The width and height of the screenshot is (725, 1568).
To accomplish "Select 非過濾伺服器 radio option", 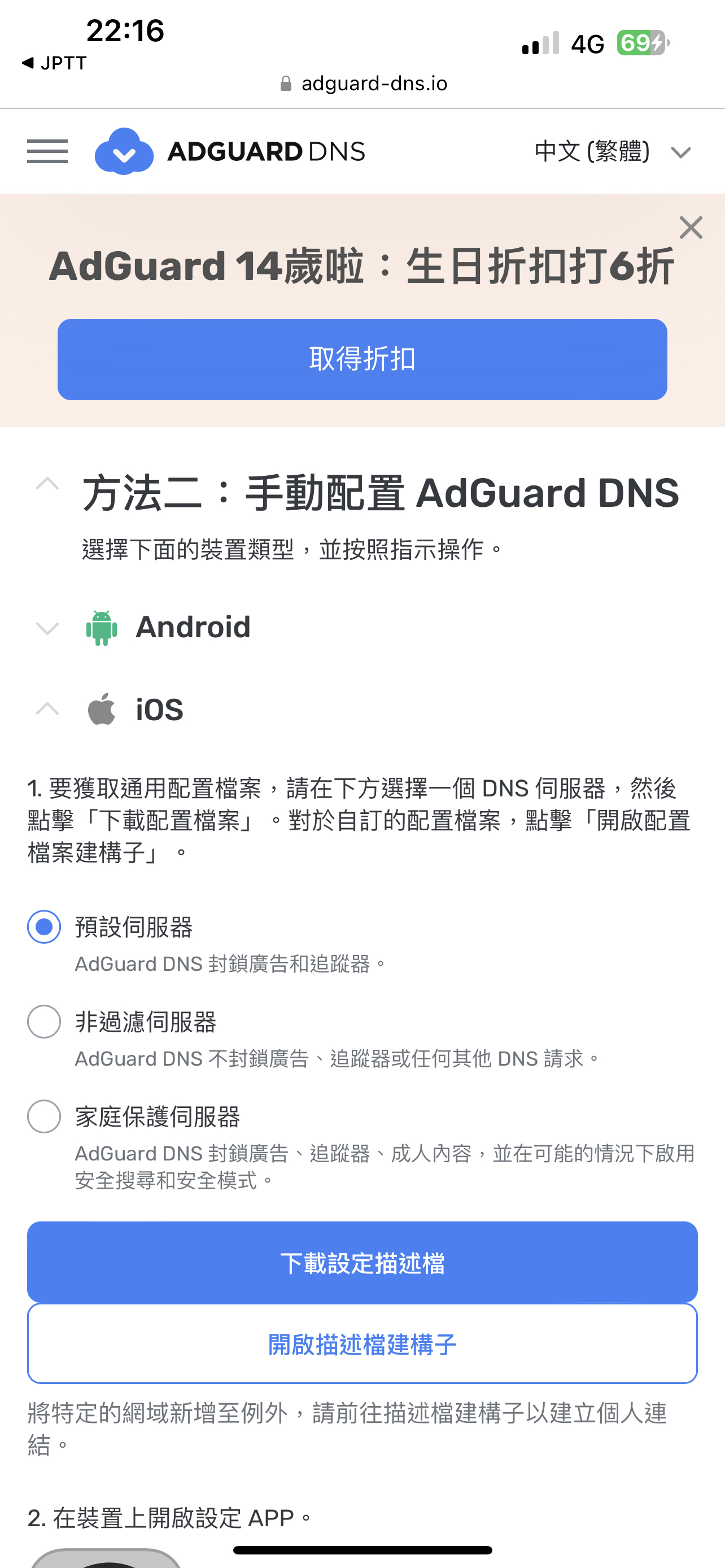I will coord(44,1022).
